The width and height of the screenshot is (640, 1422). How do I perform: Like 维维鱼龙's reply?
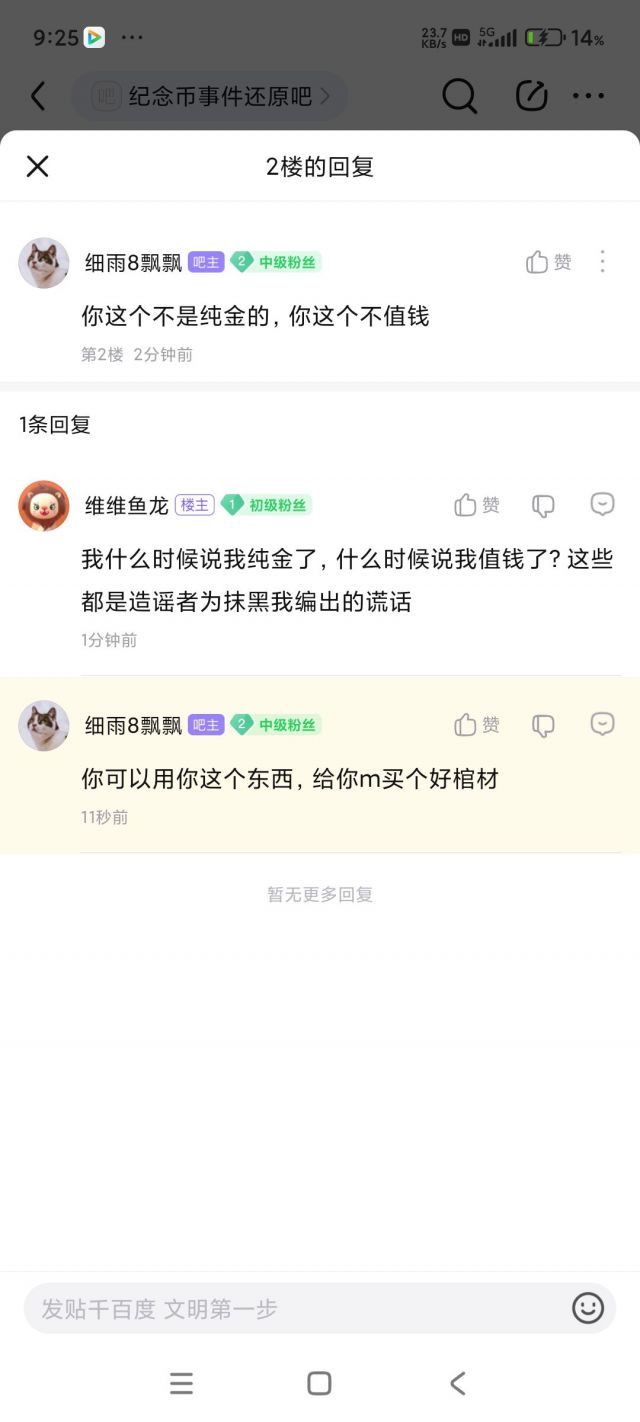click(477, 505)
